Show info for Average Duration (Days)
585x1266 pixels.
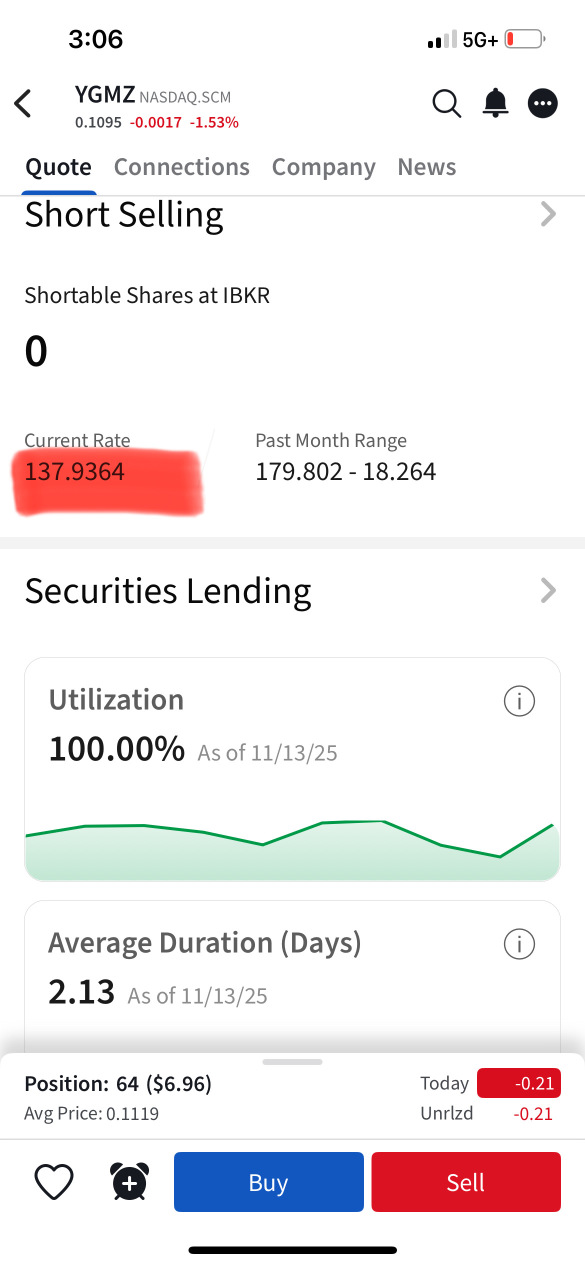519,944
